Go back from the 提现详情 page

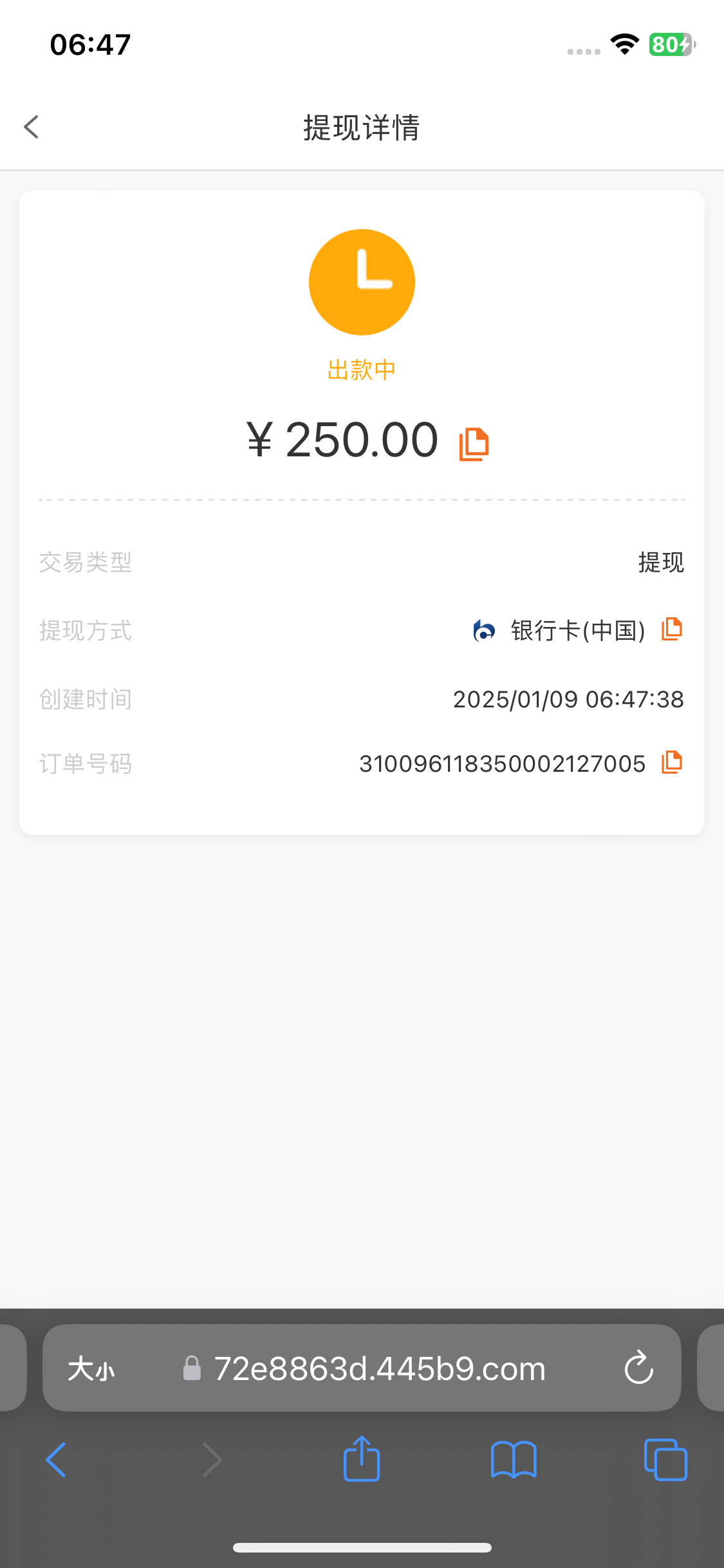coord(32,127)
